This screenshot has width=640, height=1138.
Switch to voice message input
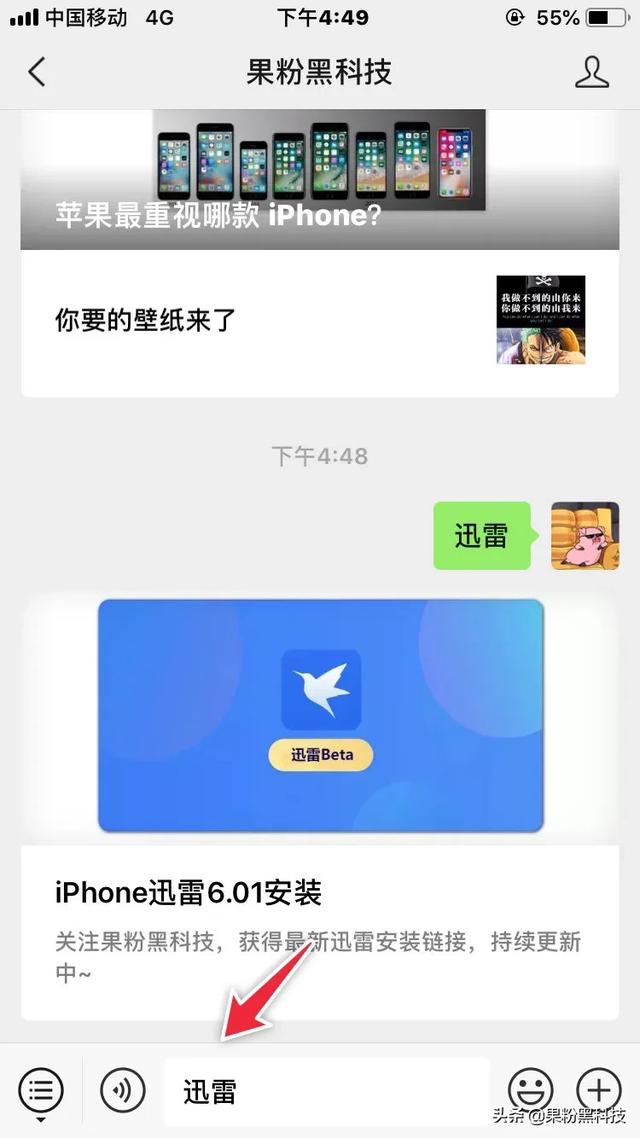point(123,1090)
